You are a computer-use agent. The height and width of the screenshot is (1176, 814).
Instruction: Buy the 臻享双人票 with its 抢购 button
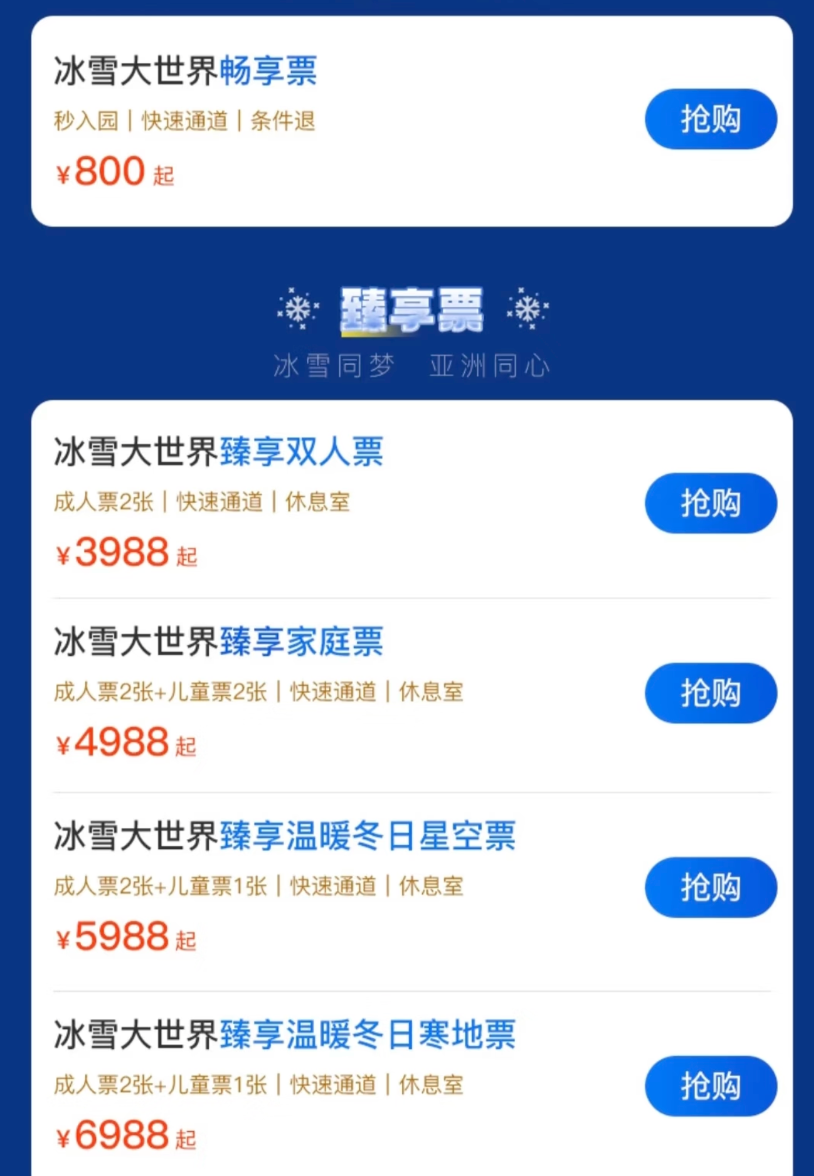[x=710, y=503]
